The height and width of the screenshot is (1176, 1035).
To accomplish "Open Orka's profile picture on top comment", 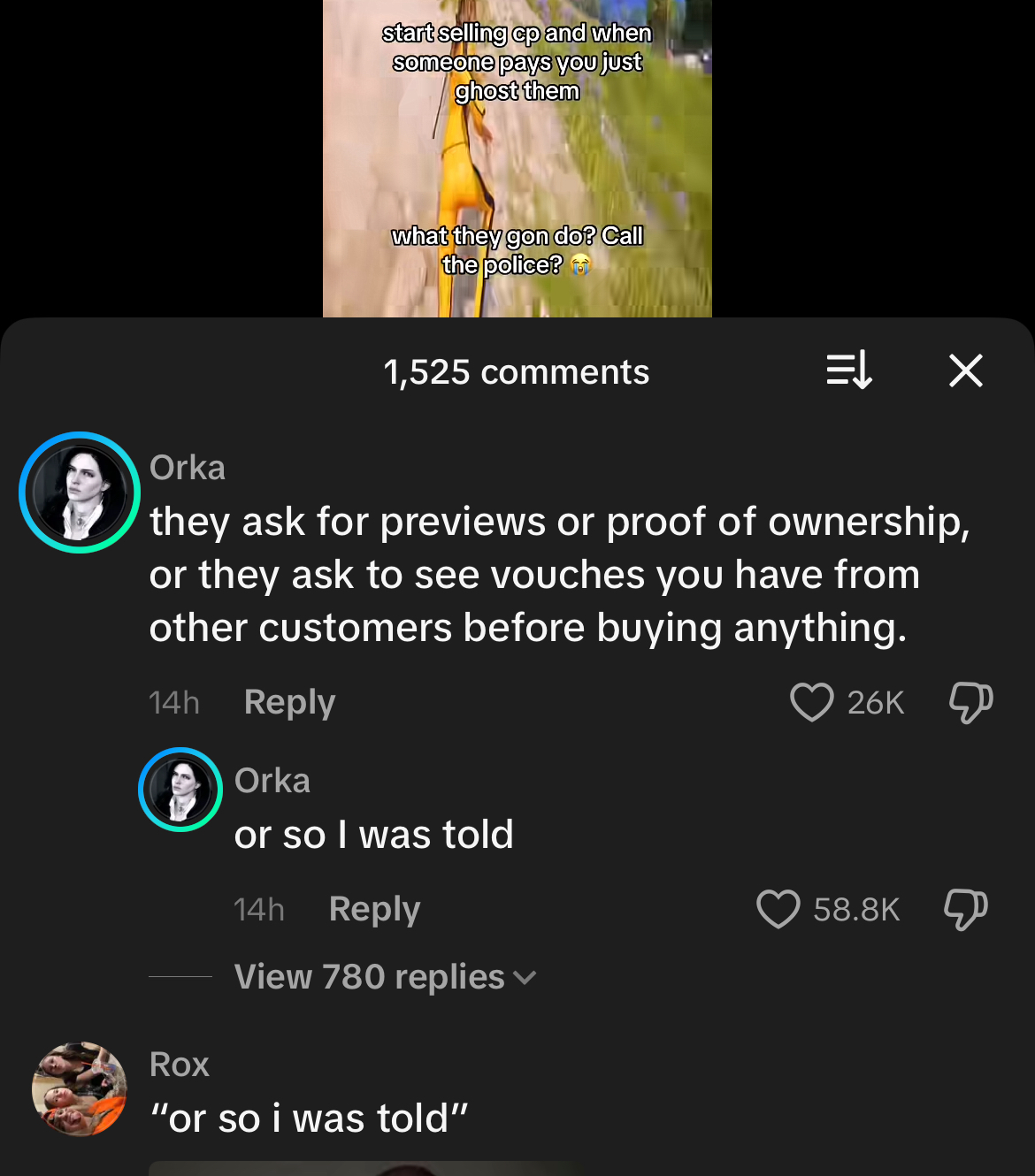I will [x=80, y=493].
